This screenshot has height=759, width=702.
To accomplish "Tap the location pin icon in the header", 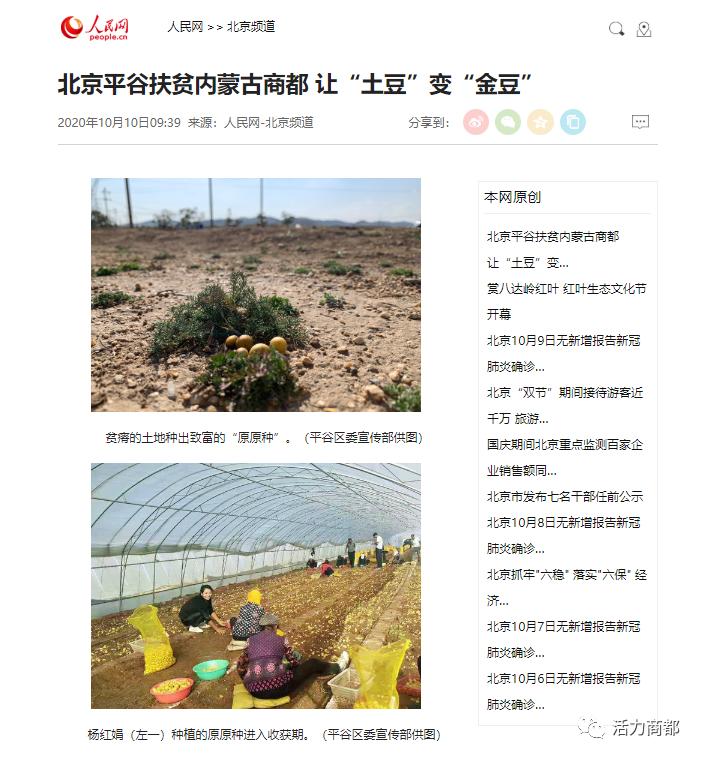I will (x=644, y=29).
